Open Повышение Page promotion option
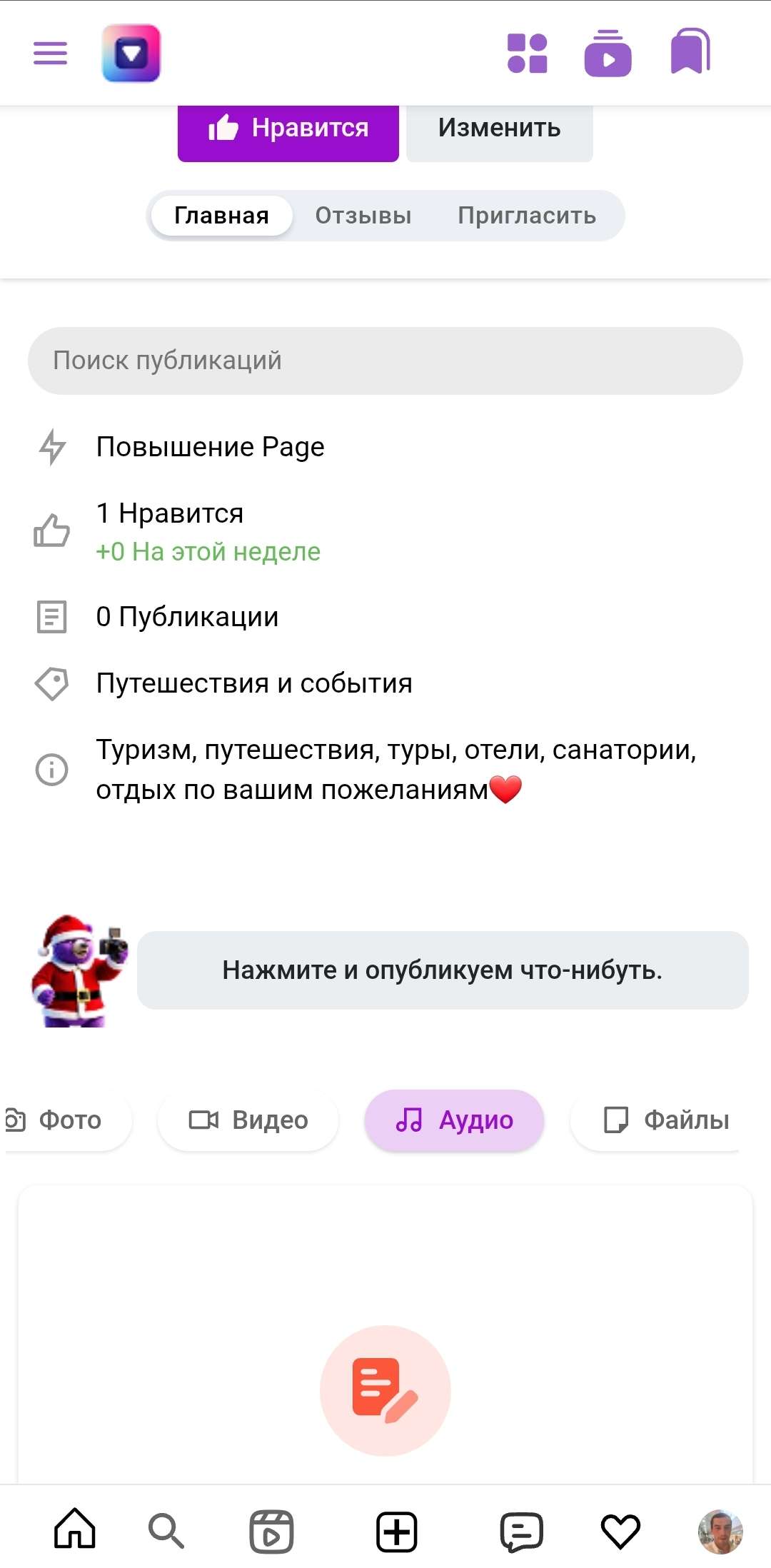Image resolution: width=771 pixels, height=1568 pixels. pyautogui.click(x=210, y=446)
